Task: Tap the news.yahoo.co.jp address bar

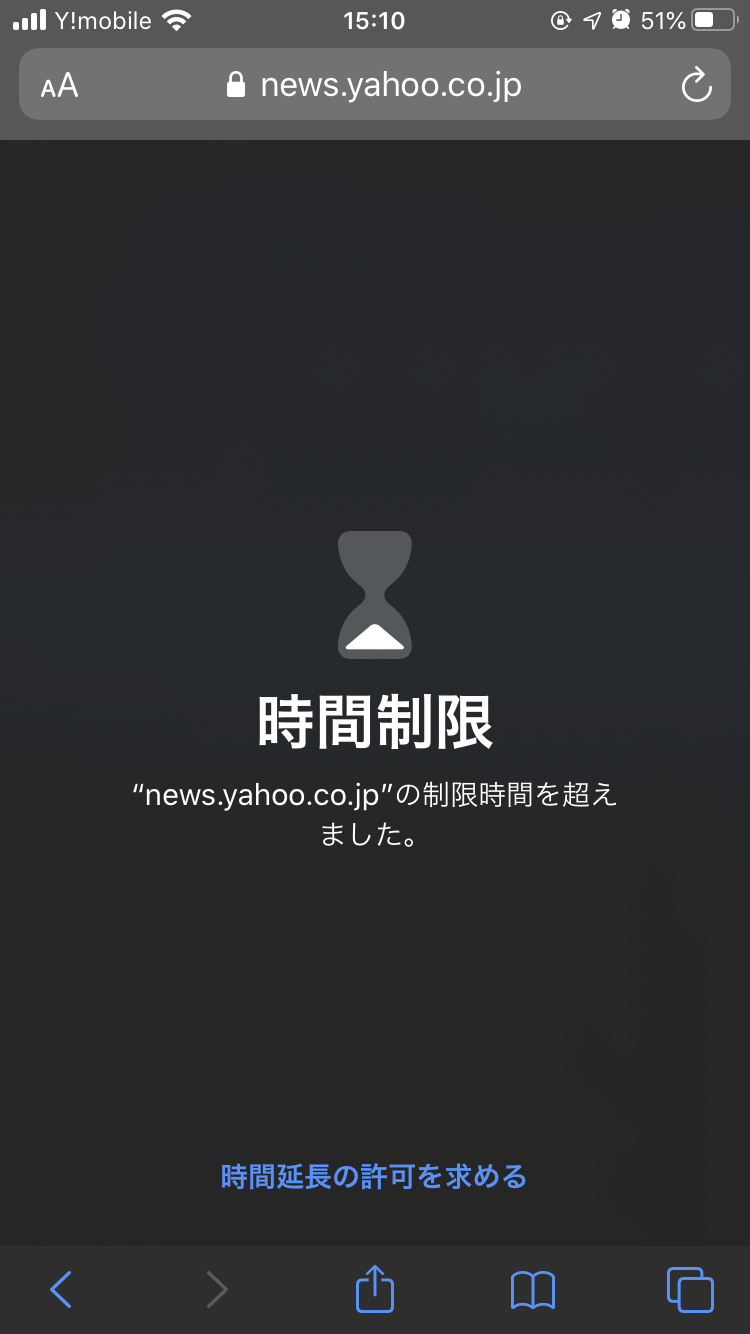Action: [375, 85]
